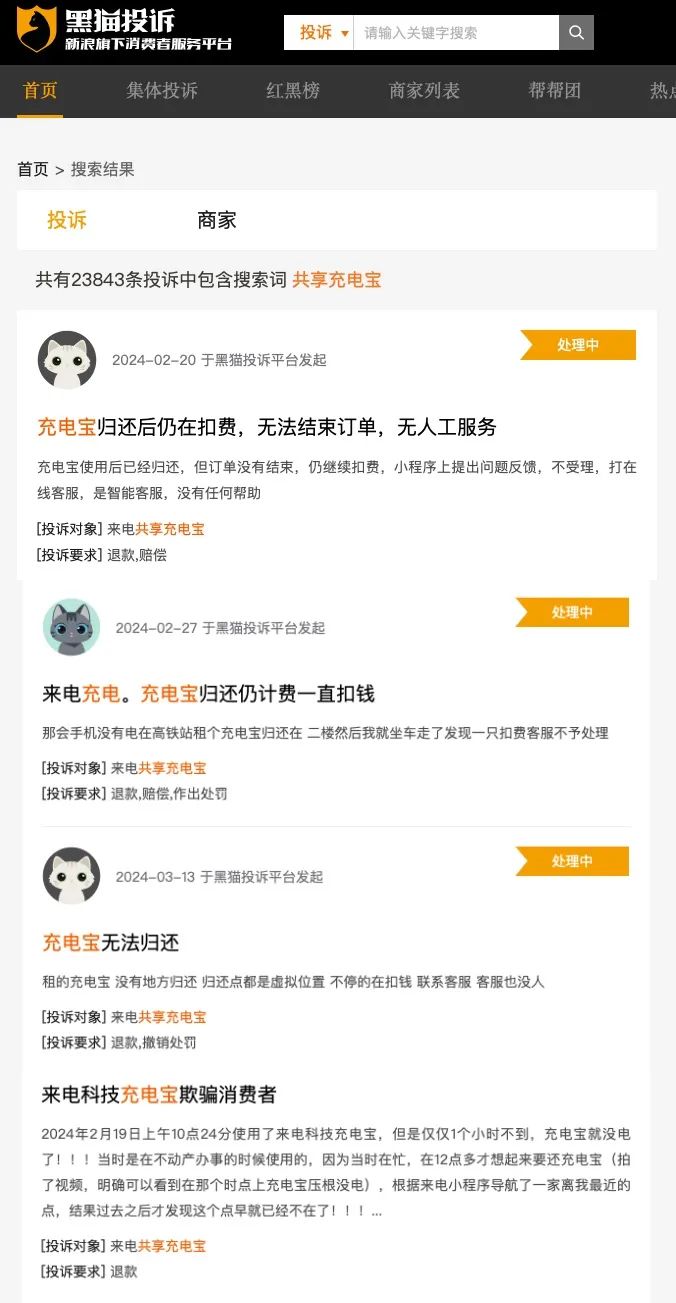Tap the 首页 breadcrumb link
Screen dimensions: 676x1303
point(32,170)
